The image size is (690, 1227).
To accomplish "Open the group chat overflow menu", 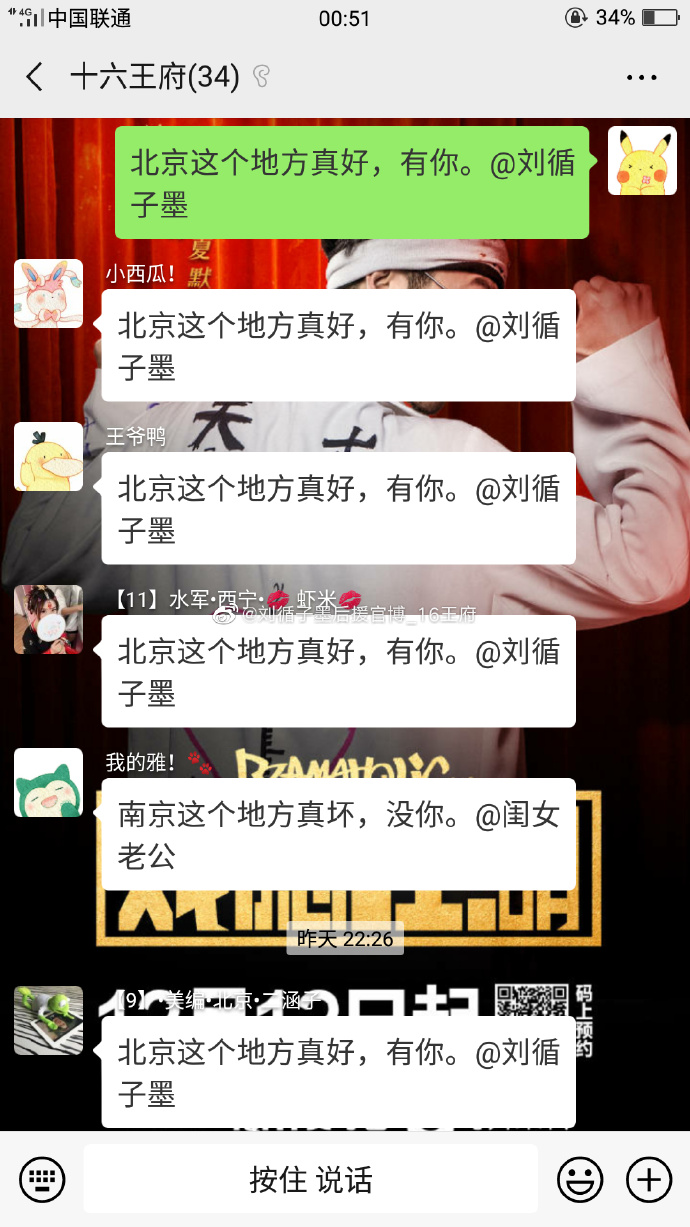I will pyautogui.click(x=640, y=77).
